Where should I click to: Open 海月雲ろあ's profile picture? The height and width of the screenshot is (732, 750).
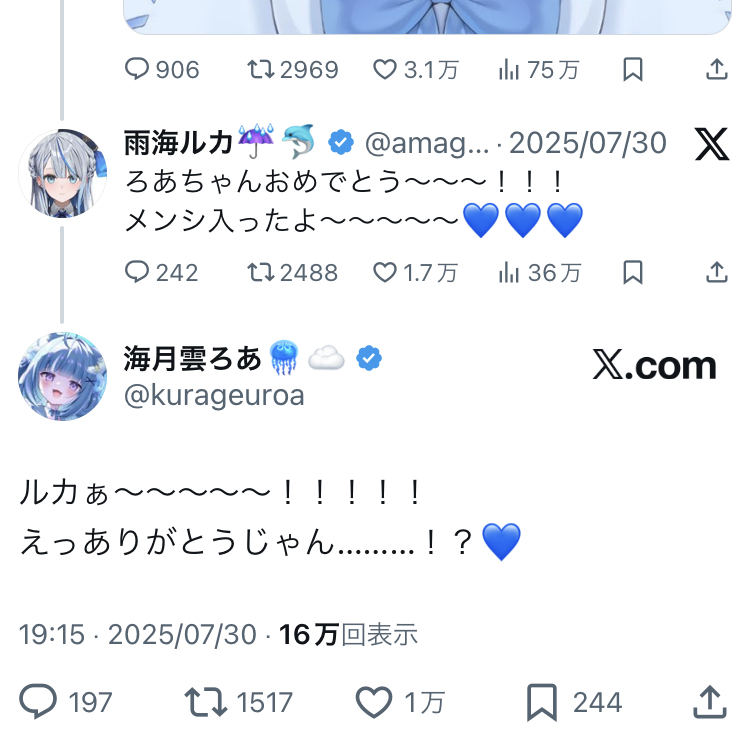pos(62,377)
